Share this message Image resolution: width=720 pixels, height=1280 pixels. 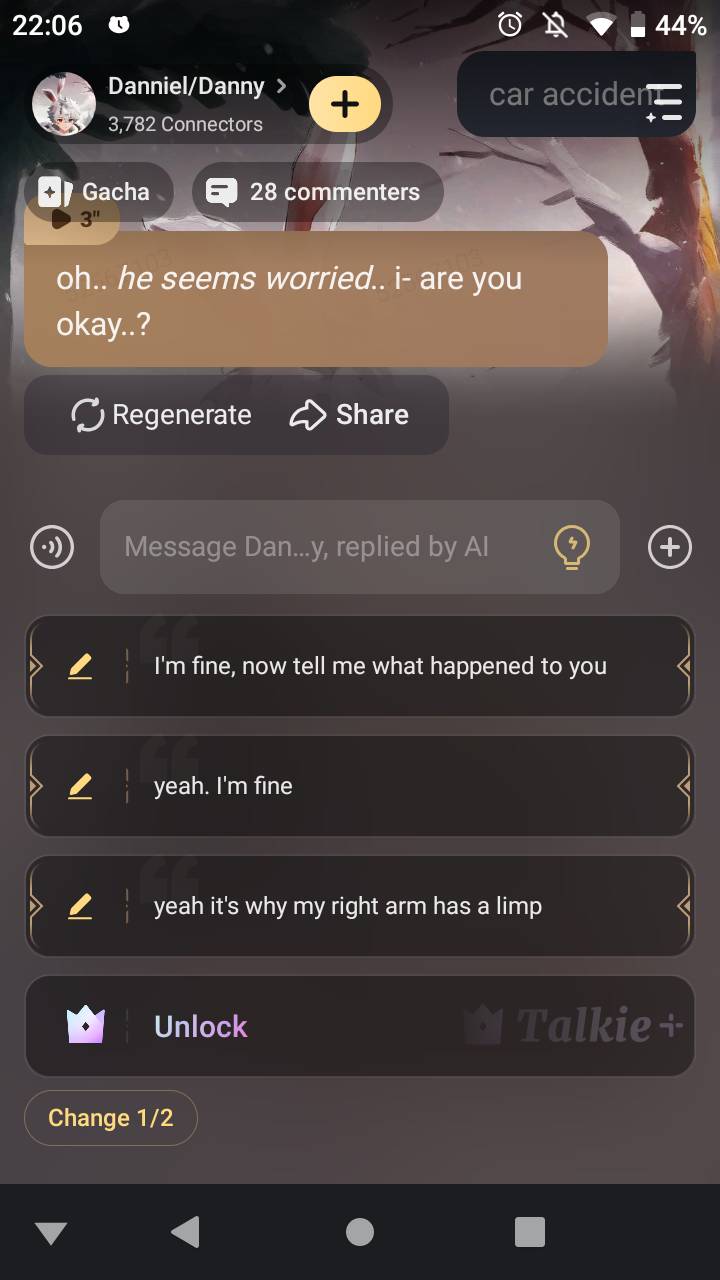350,415
